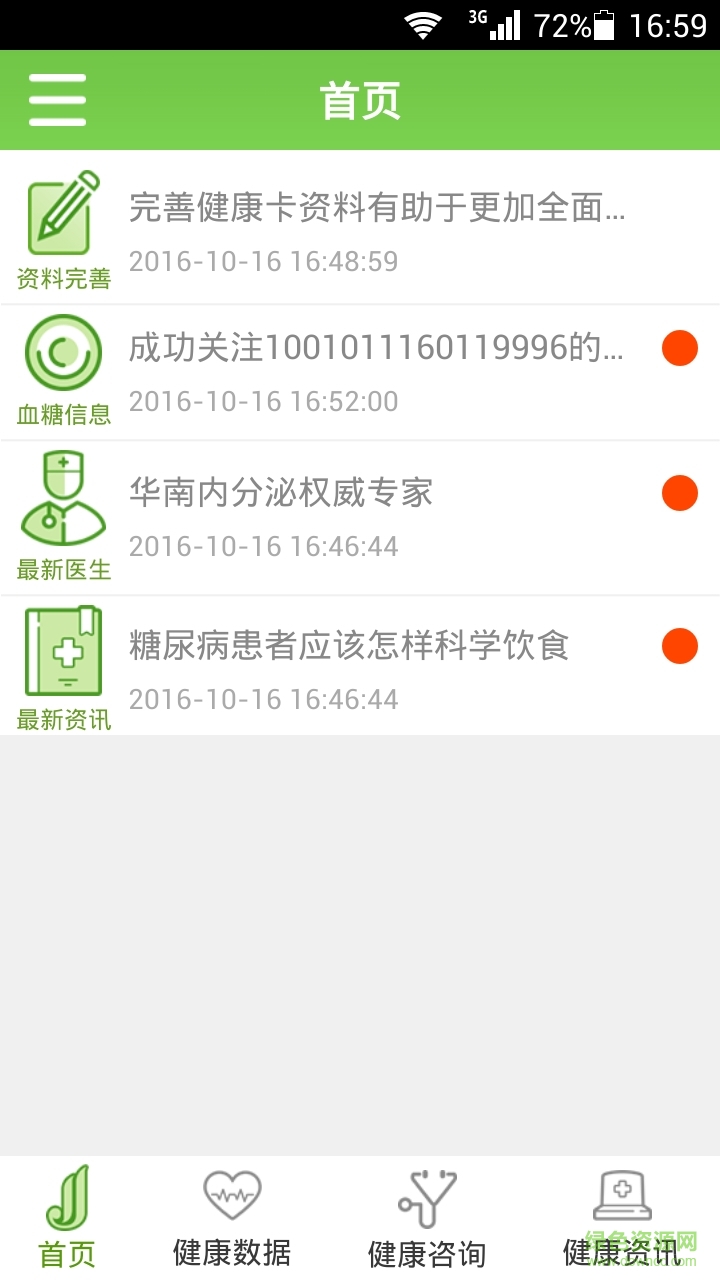Tap the unread dot on the diet article
Image resolution: width=720 pixels, height=1280 pixels.
pos(679,647)
